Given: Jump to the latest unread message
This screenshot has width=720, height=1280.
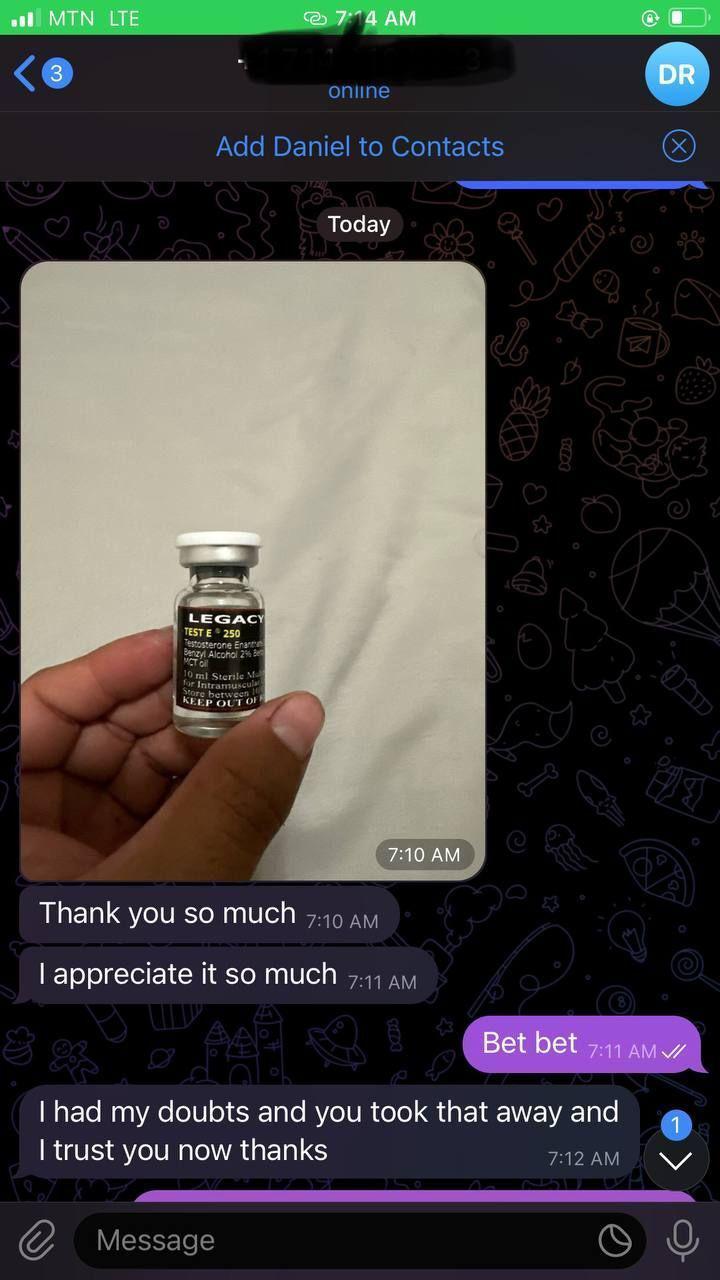Looking at the screenshot, I should [676, 1158].
